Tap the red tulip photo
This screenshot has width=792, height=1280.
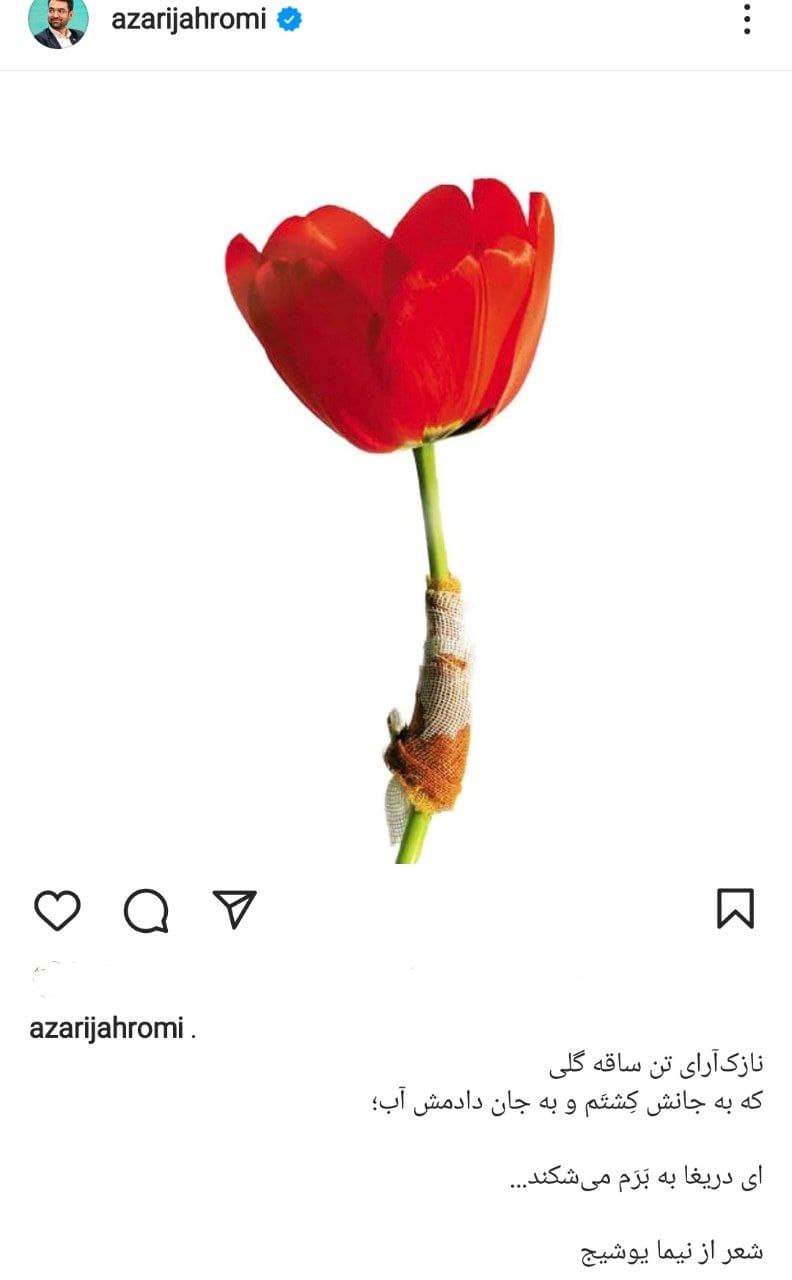pyautogui.click(x=396, y=480)
